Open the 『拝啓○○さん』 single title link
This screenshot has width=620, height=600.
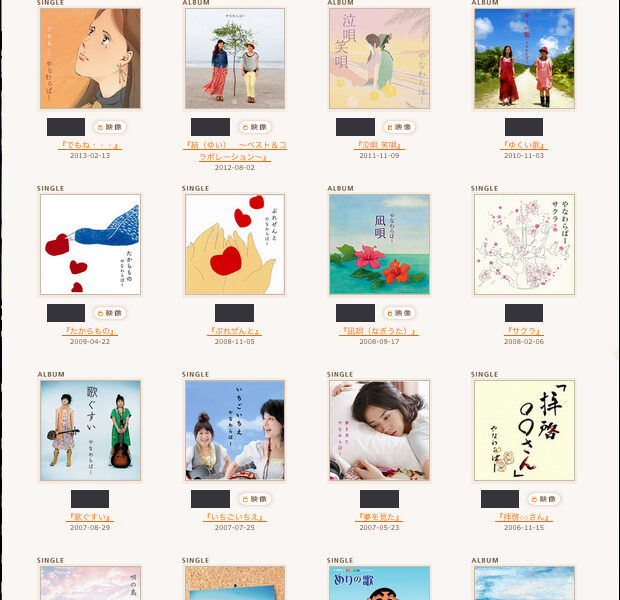point(524,517)
